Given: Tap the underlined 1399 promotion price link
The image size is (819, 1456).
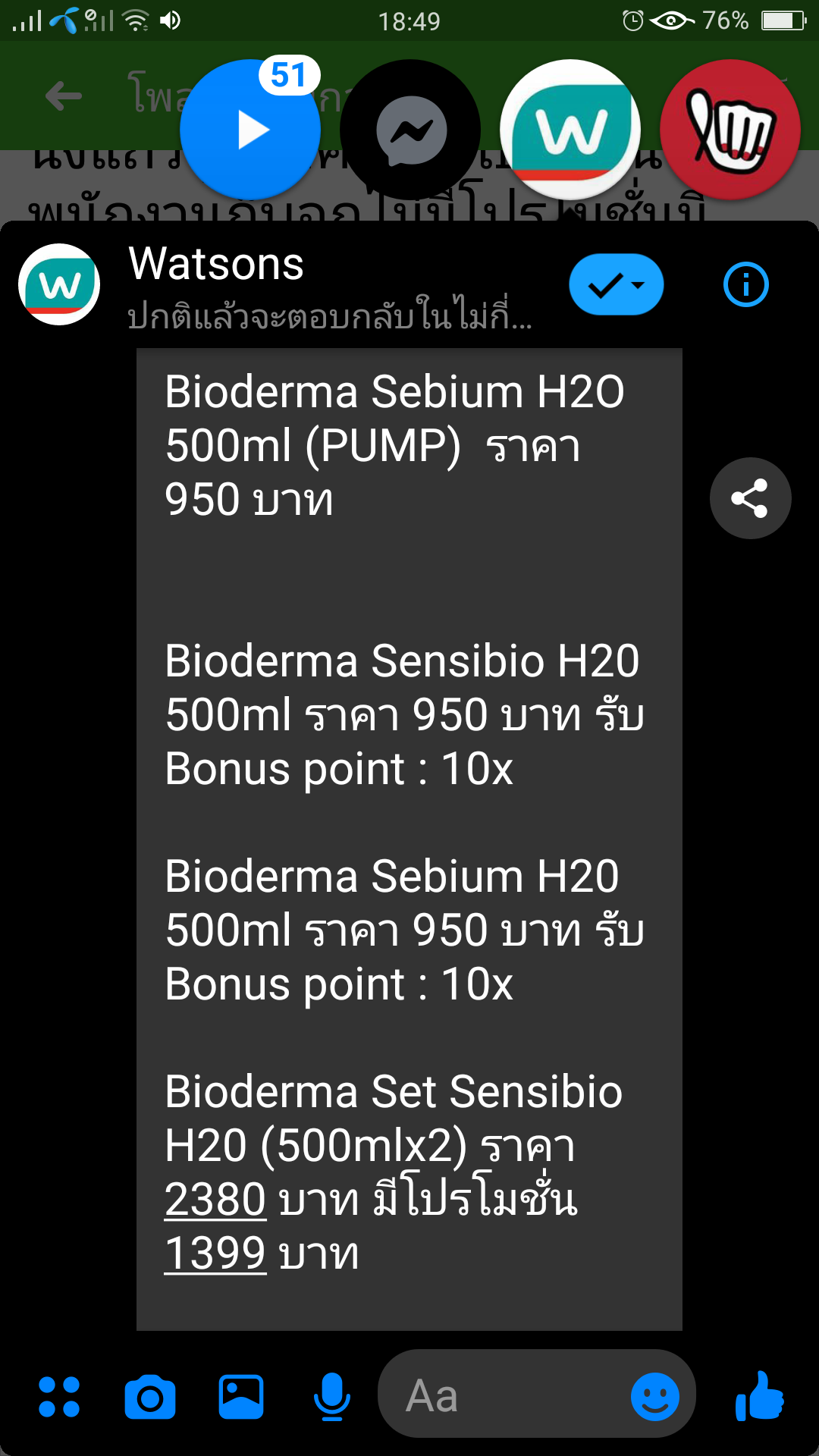Looking at the screenshot, I should 215,1254.
